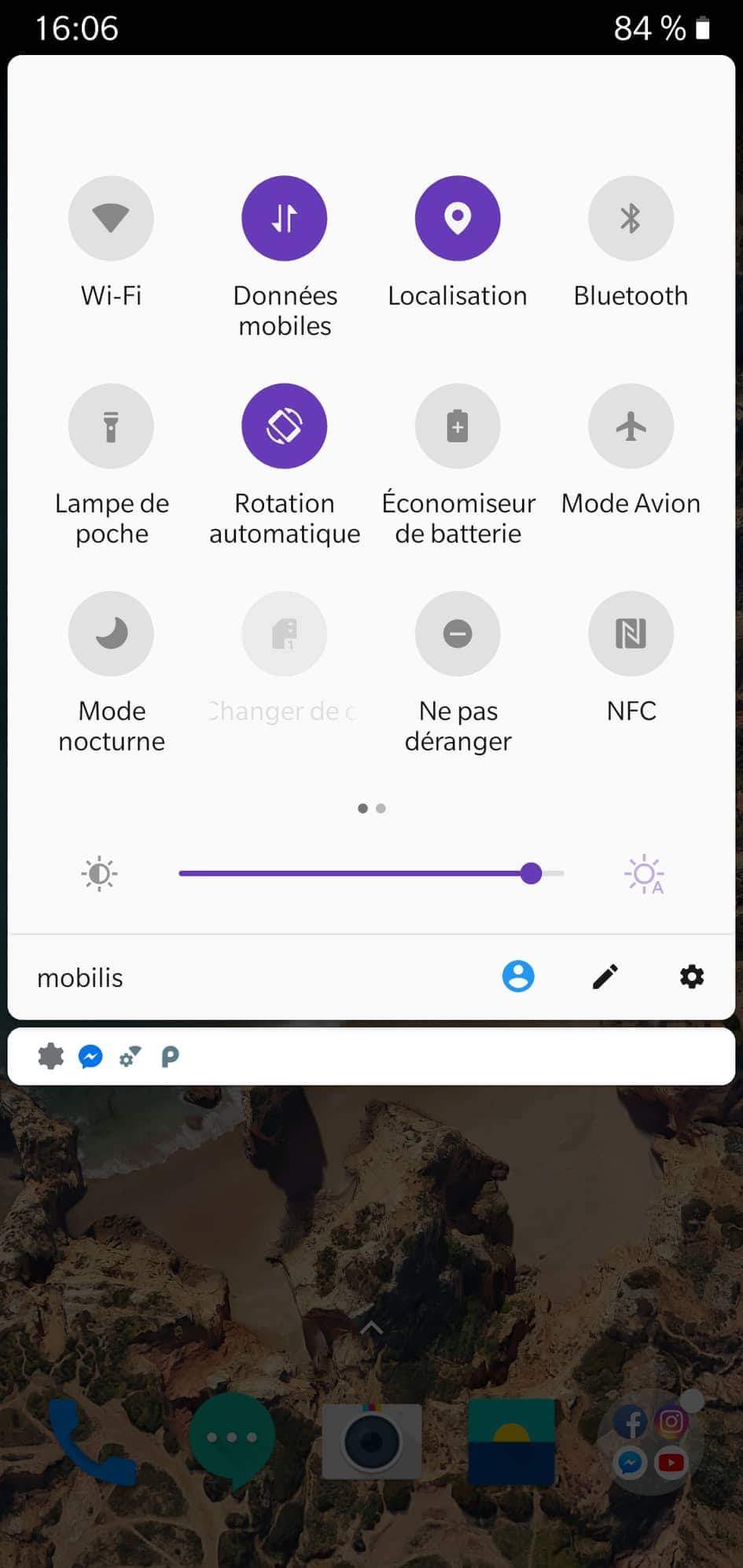Toggle automatic brightness icon

click(644, 874)
